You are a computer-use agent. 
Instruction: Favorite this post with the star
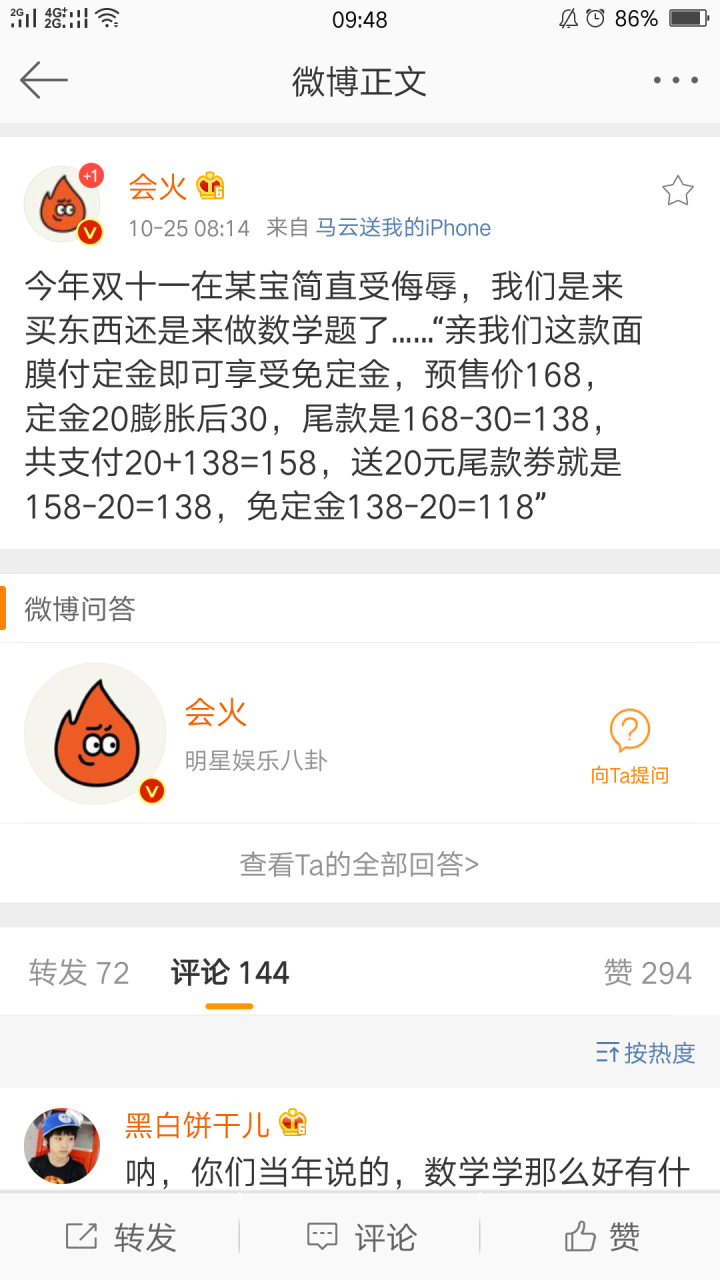[x=677, y=190]
